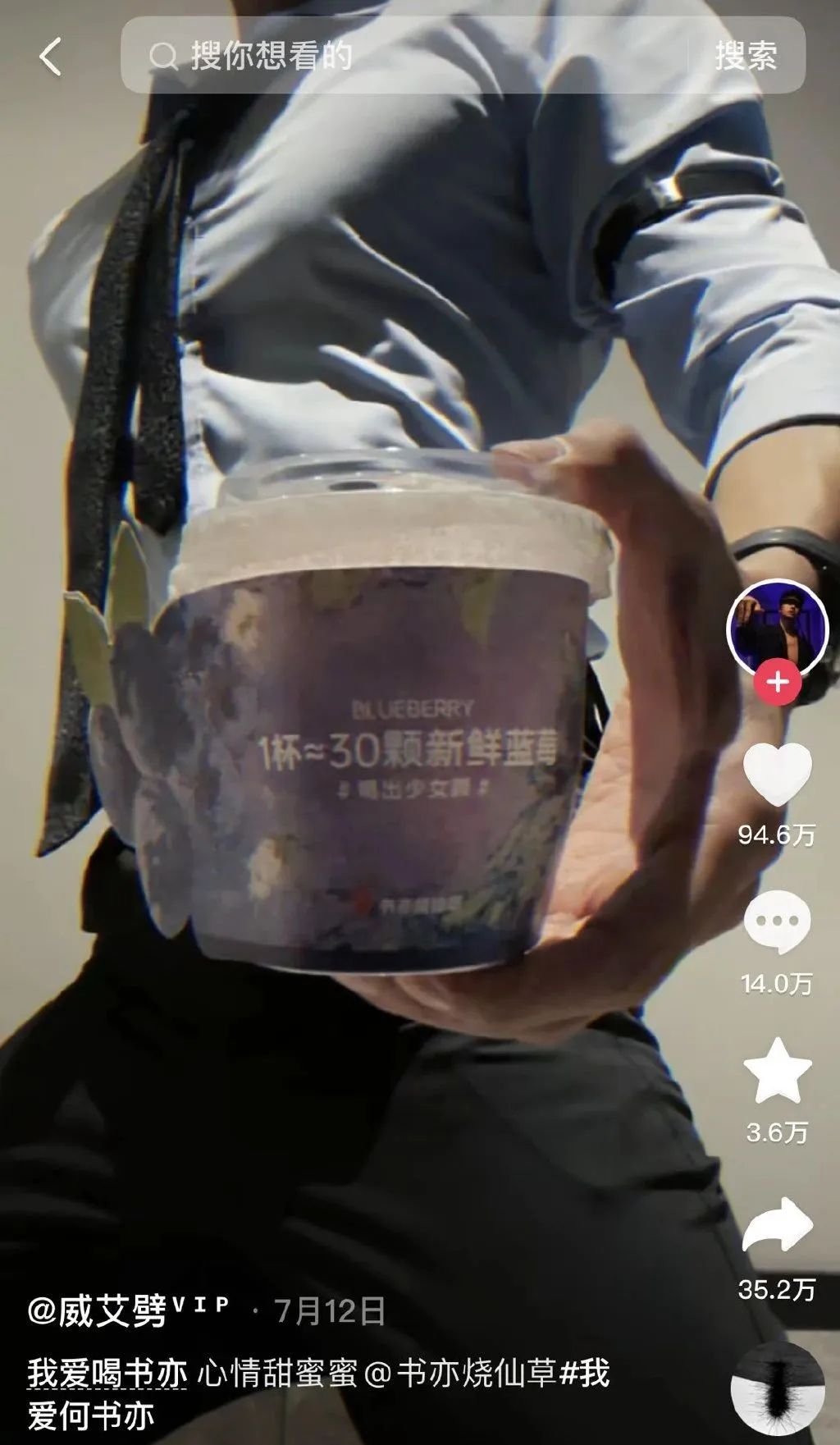Tap the 搜索 button
The height and width of the screenshot is (1445, 840).
[745, 56]
